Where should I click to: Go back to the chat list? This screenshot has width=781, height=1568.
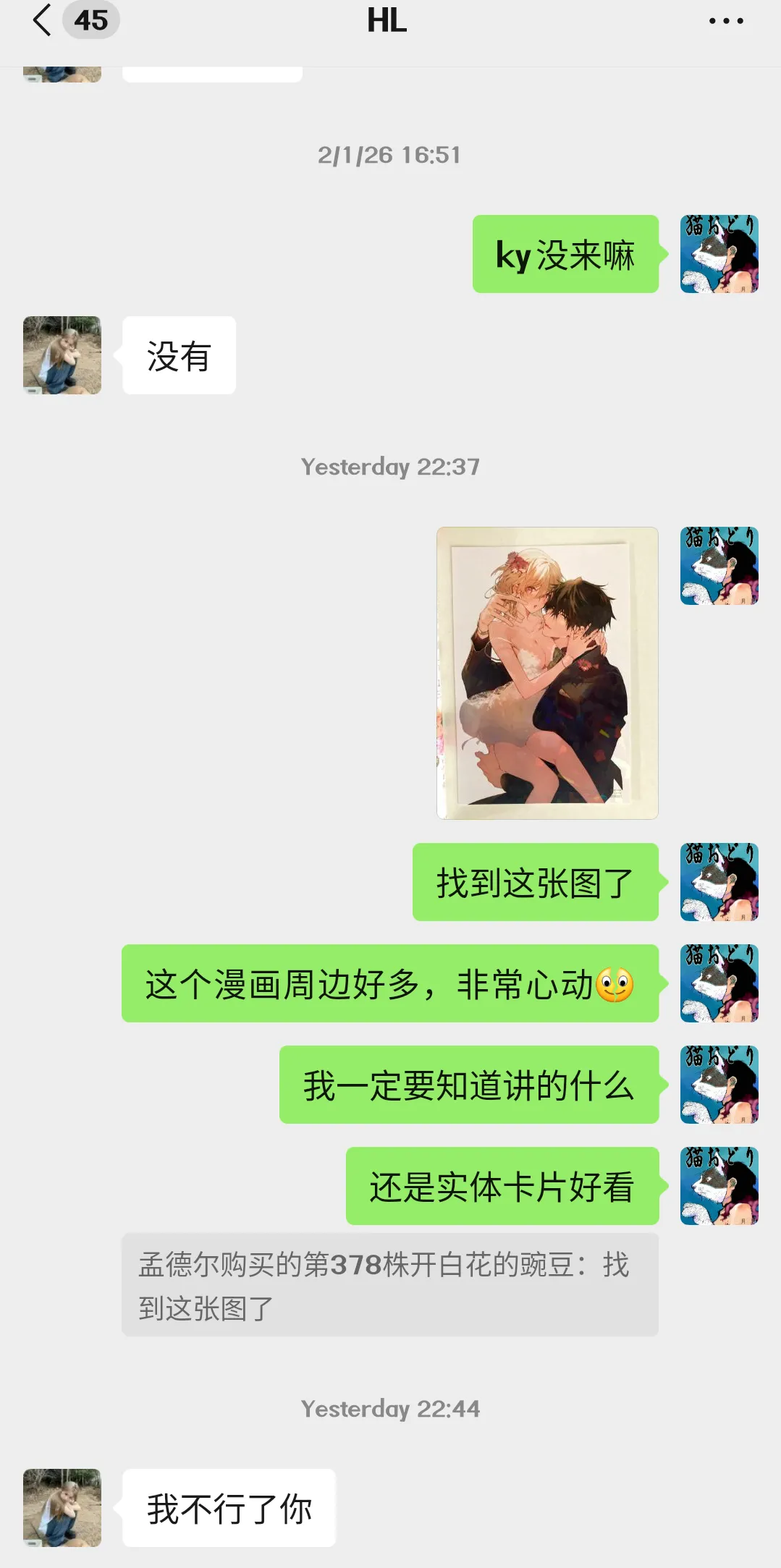[42, 20]
